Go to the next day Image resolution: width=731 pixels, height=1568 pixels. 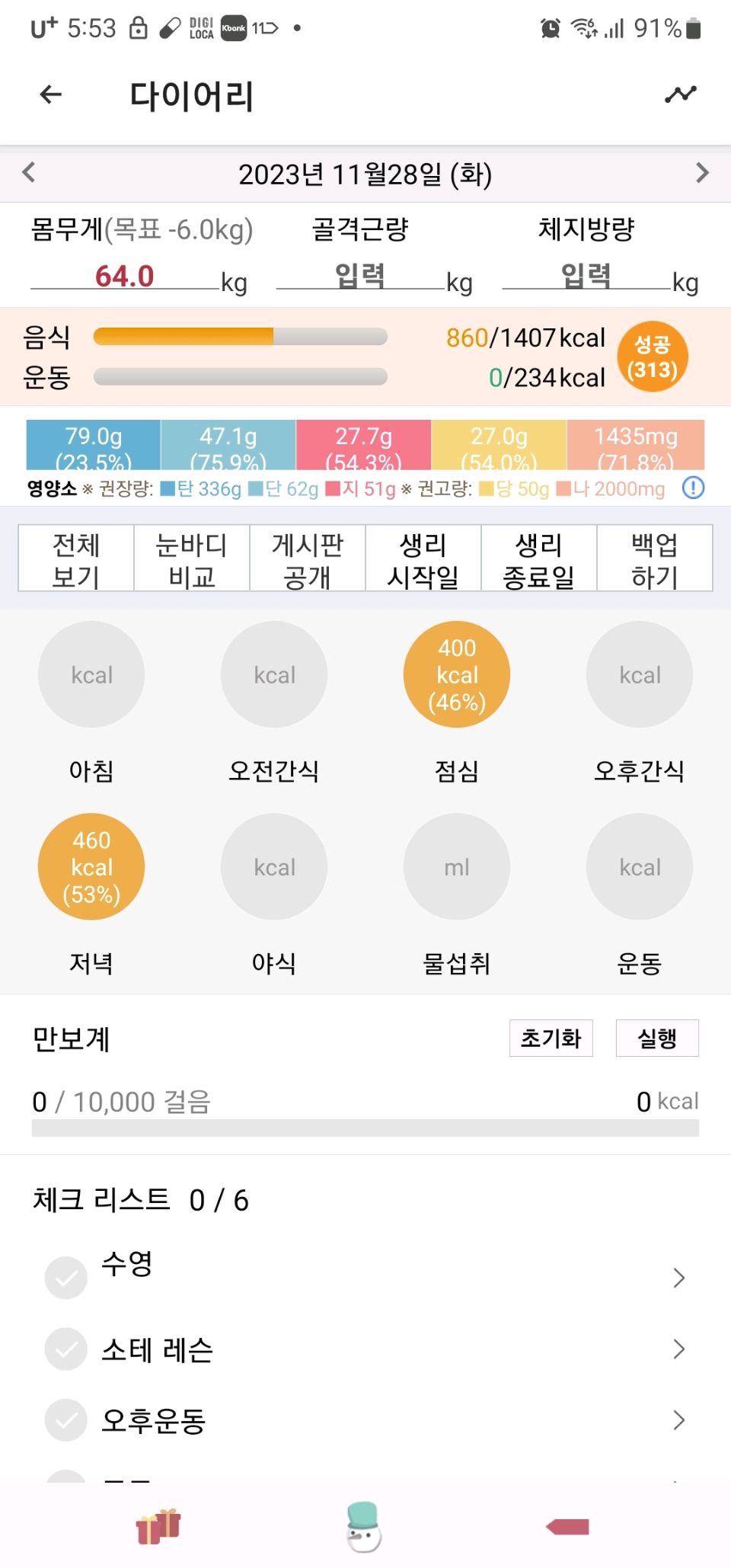coord(702,172)
